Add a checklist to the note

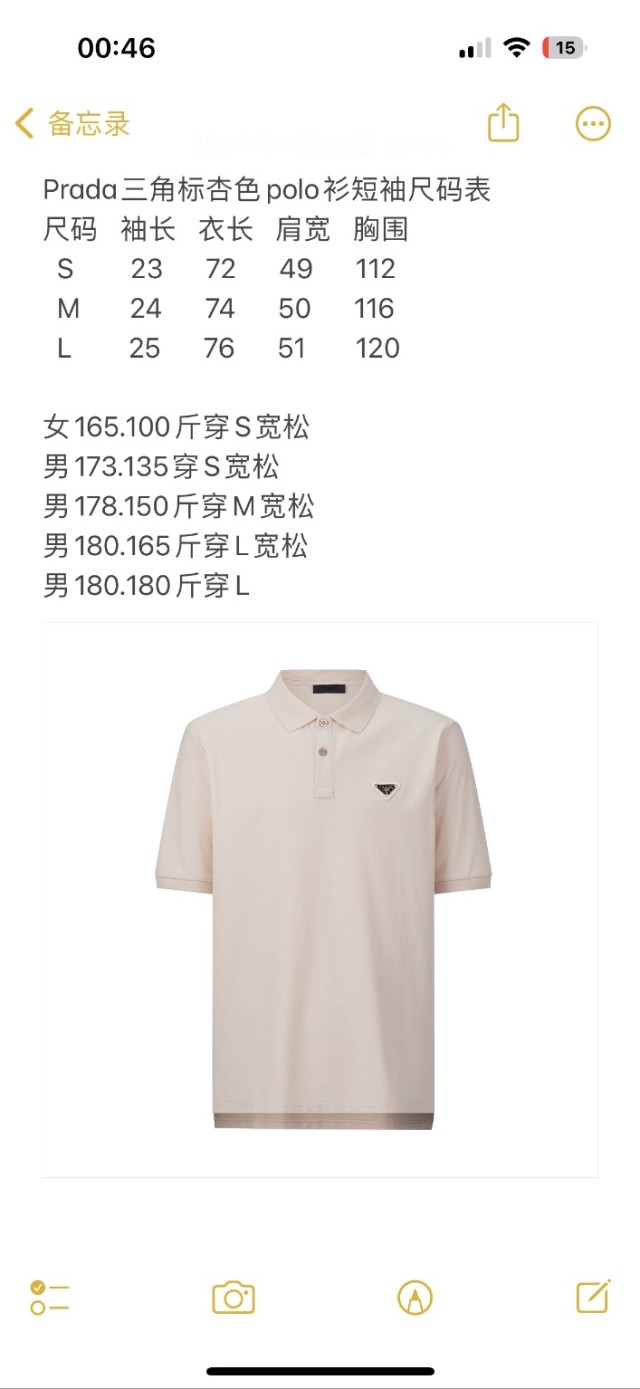49,1297
